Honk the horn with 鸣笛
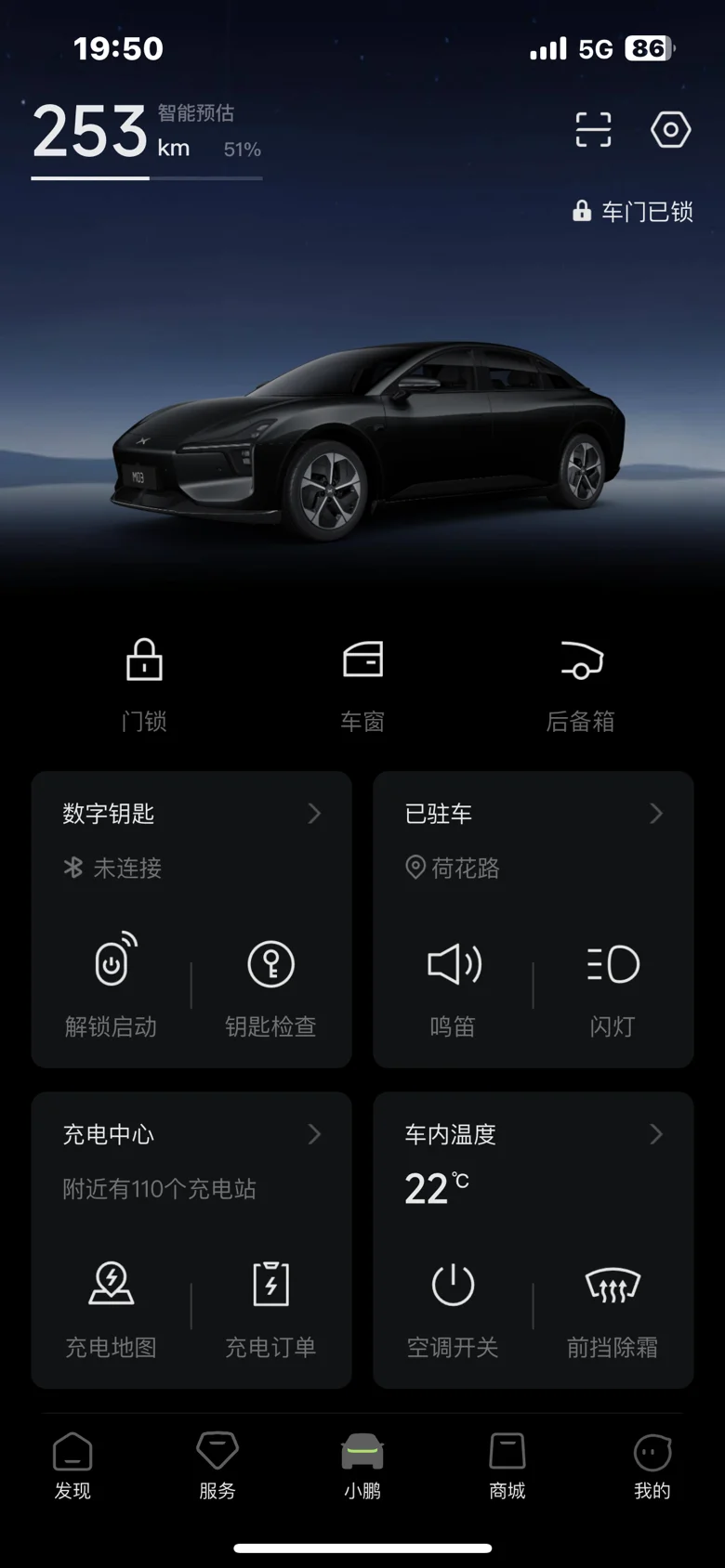The image size is (725, 1568). click(x=453, y=987)
